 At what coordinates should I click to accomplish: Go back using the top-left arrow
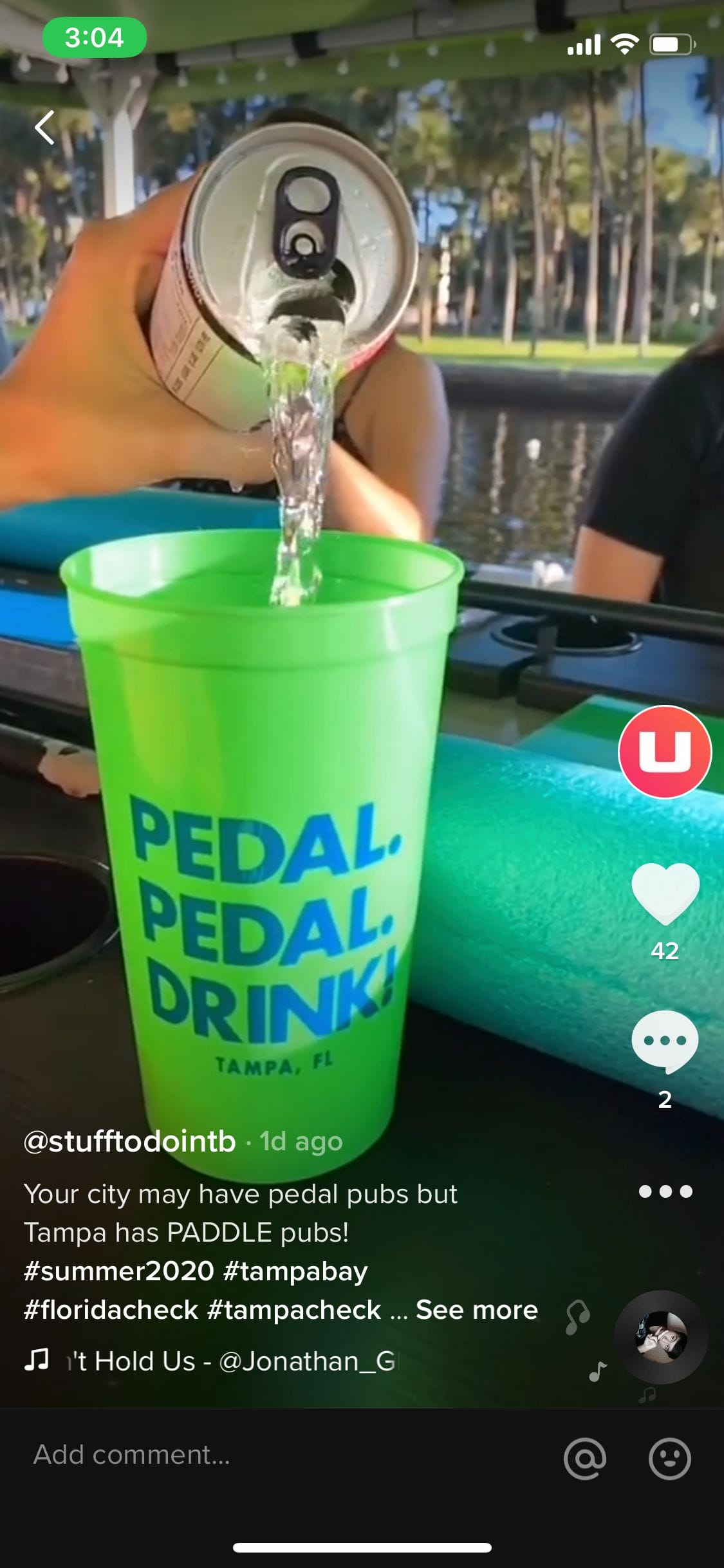(x=45, y=127)
